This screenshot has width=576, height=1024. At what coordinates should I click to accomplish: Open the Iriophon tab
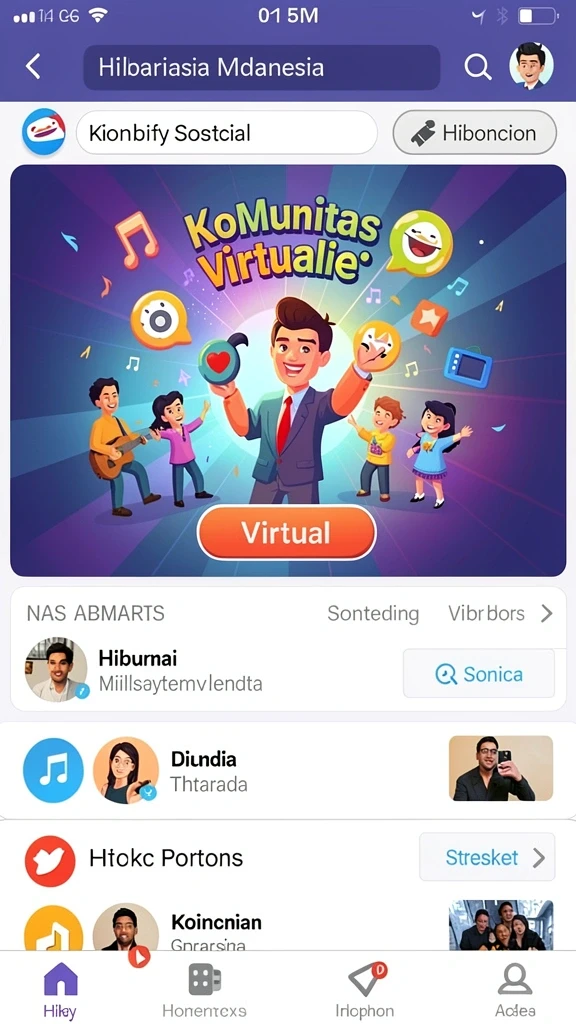pyautogui.click(x=365, y=988)
